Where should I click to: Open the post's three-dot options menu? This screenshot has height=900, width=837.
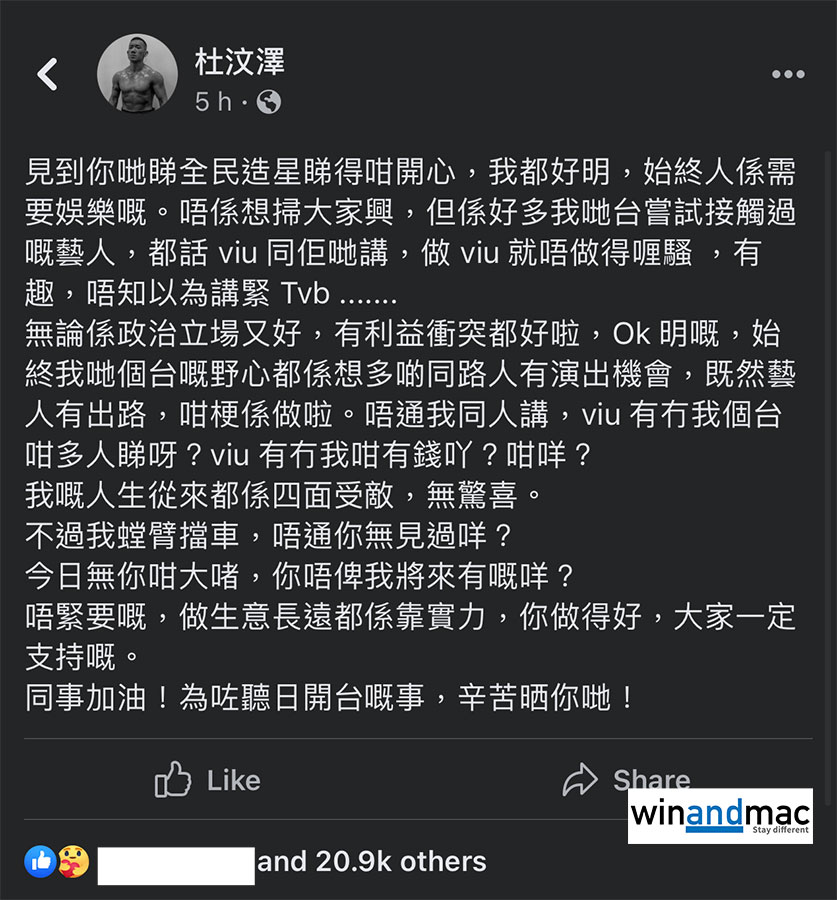(x=788, y=75)
